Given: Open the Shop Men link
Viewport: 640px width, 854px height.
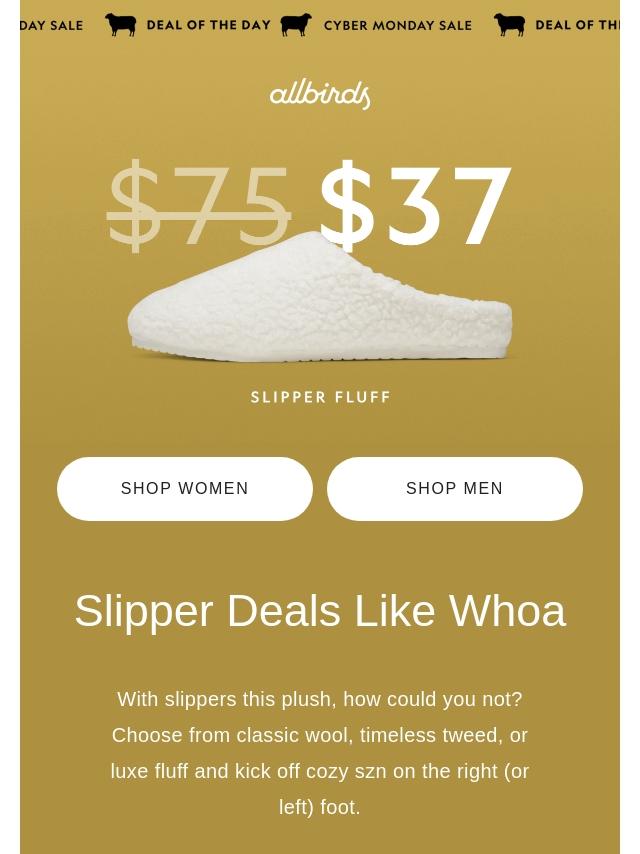Looking at the screenshot, I should point(455,489).
